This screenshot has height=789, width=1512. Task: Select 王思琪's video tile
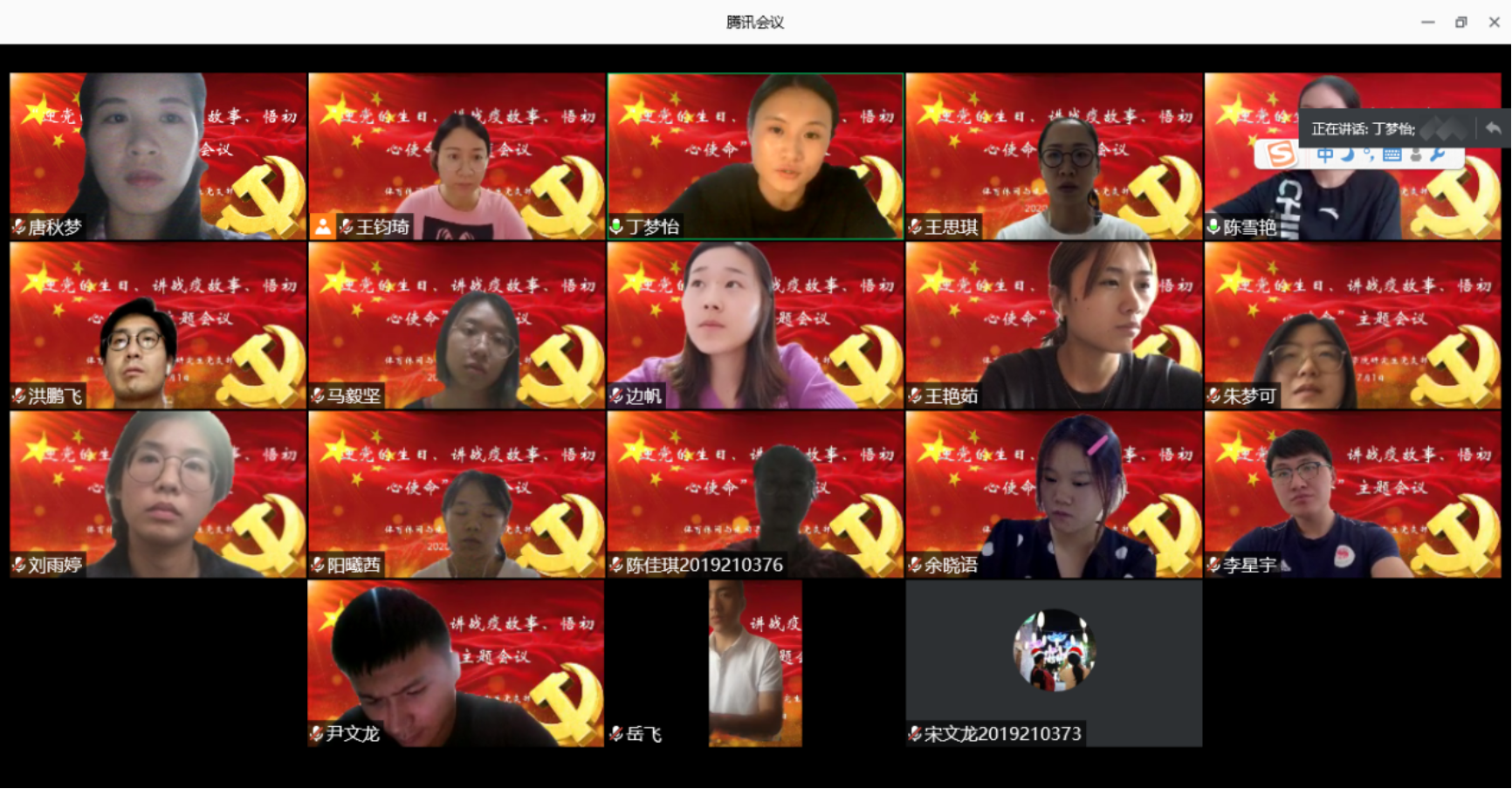1054,156
